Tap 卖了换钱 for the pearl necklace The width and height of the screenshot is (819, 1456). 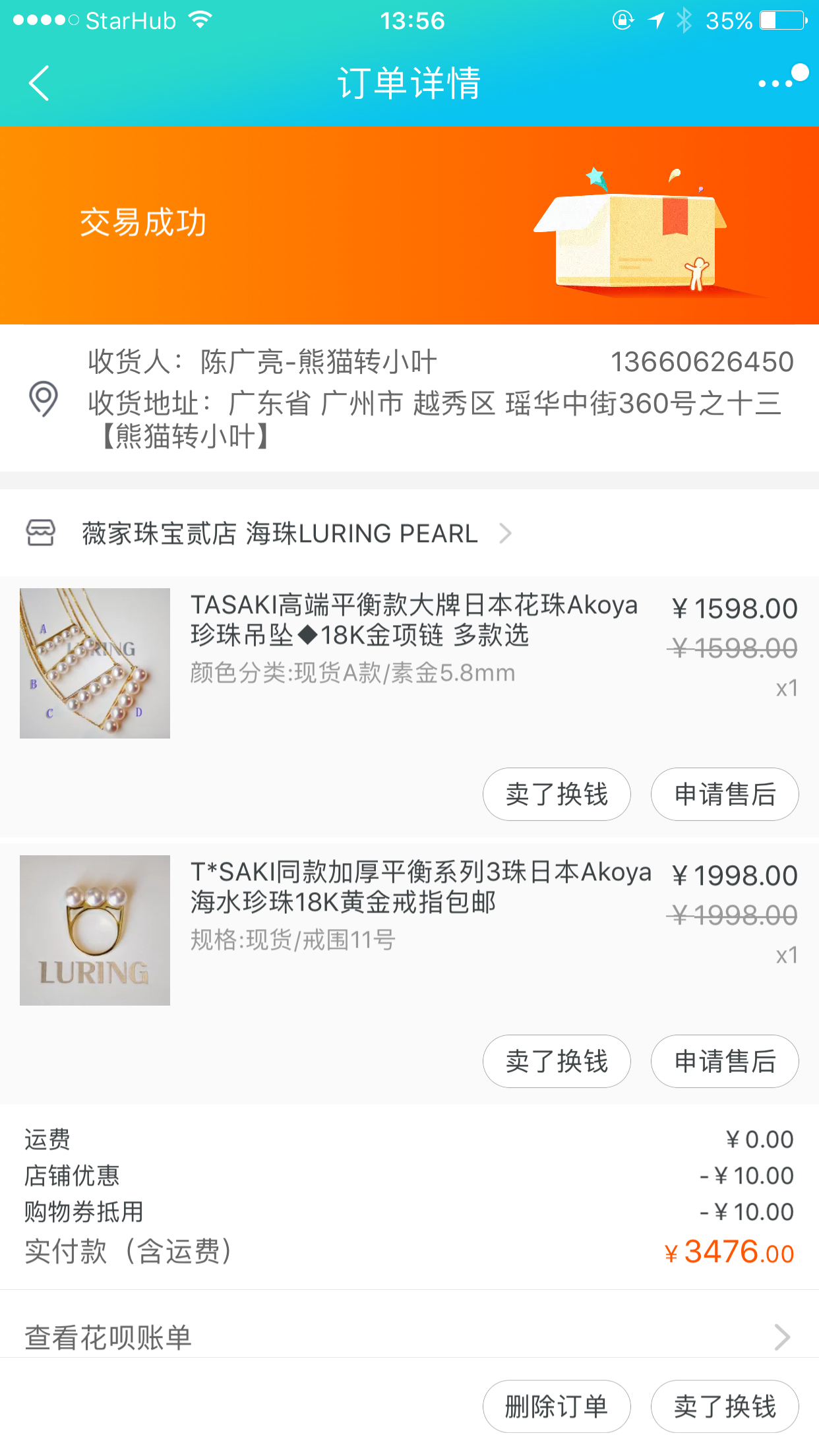[x=557, y=794]
